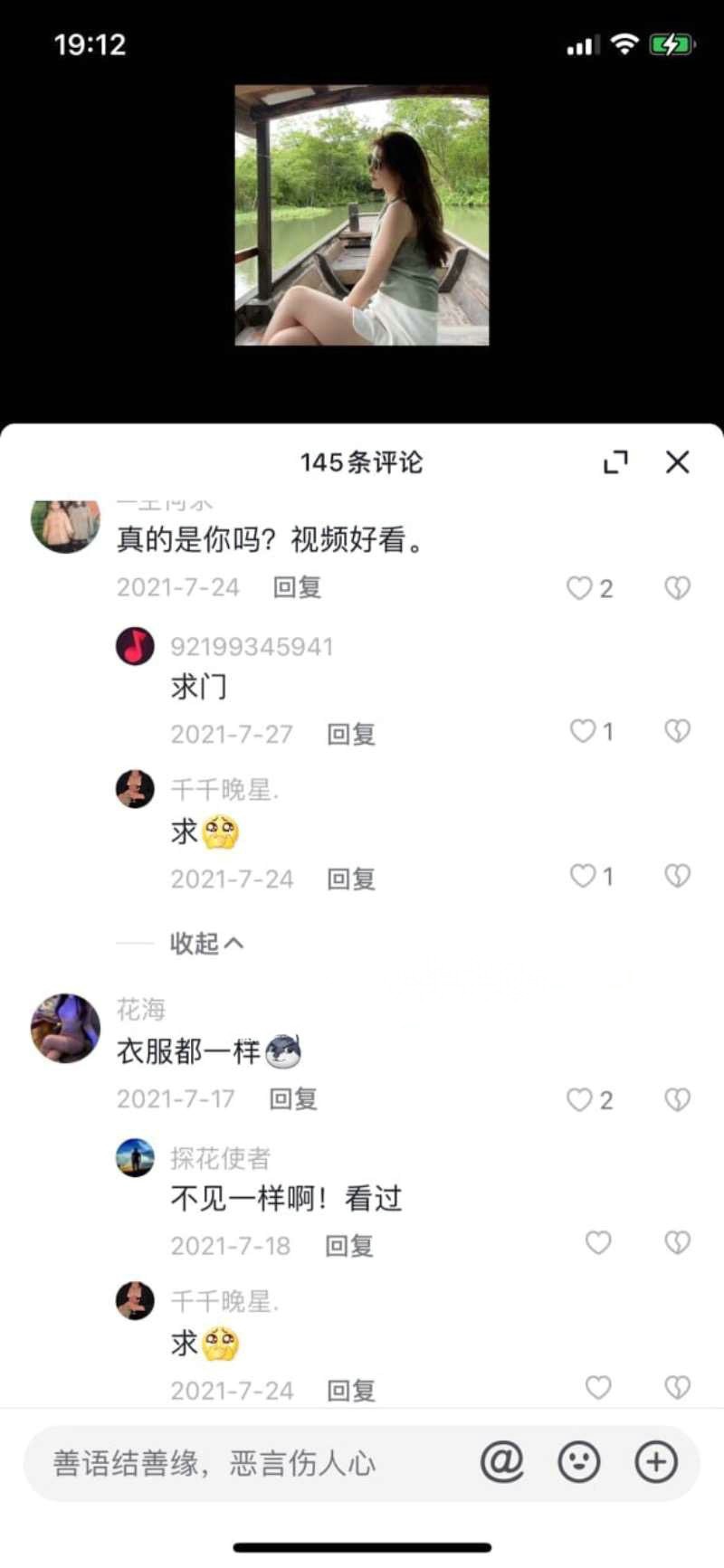Dislike 探花使者's reply
Viewport: 724px width, 1568px height.
coord(677,1243)
